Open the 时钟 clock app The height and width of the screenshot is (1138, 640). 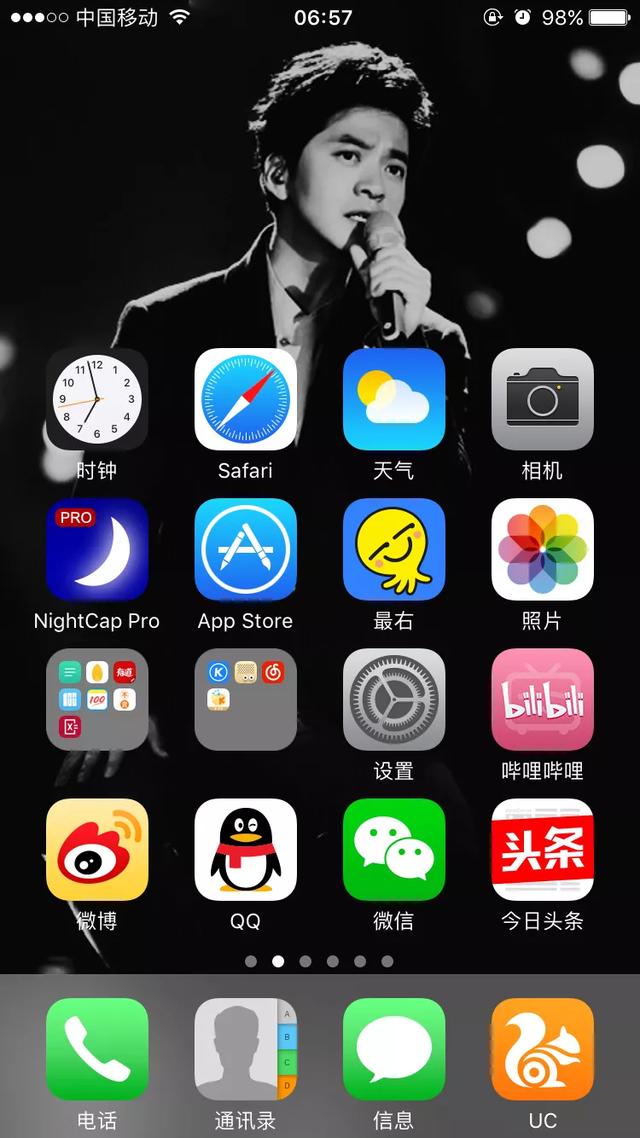pos(97,399)
